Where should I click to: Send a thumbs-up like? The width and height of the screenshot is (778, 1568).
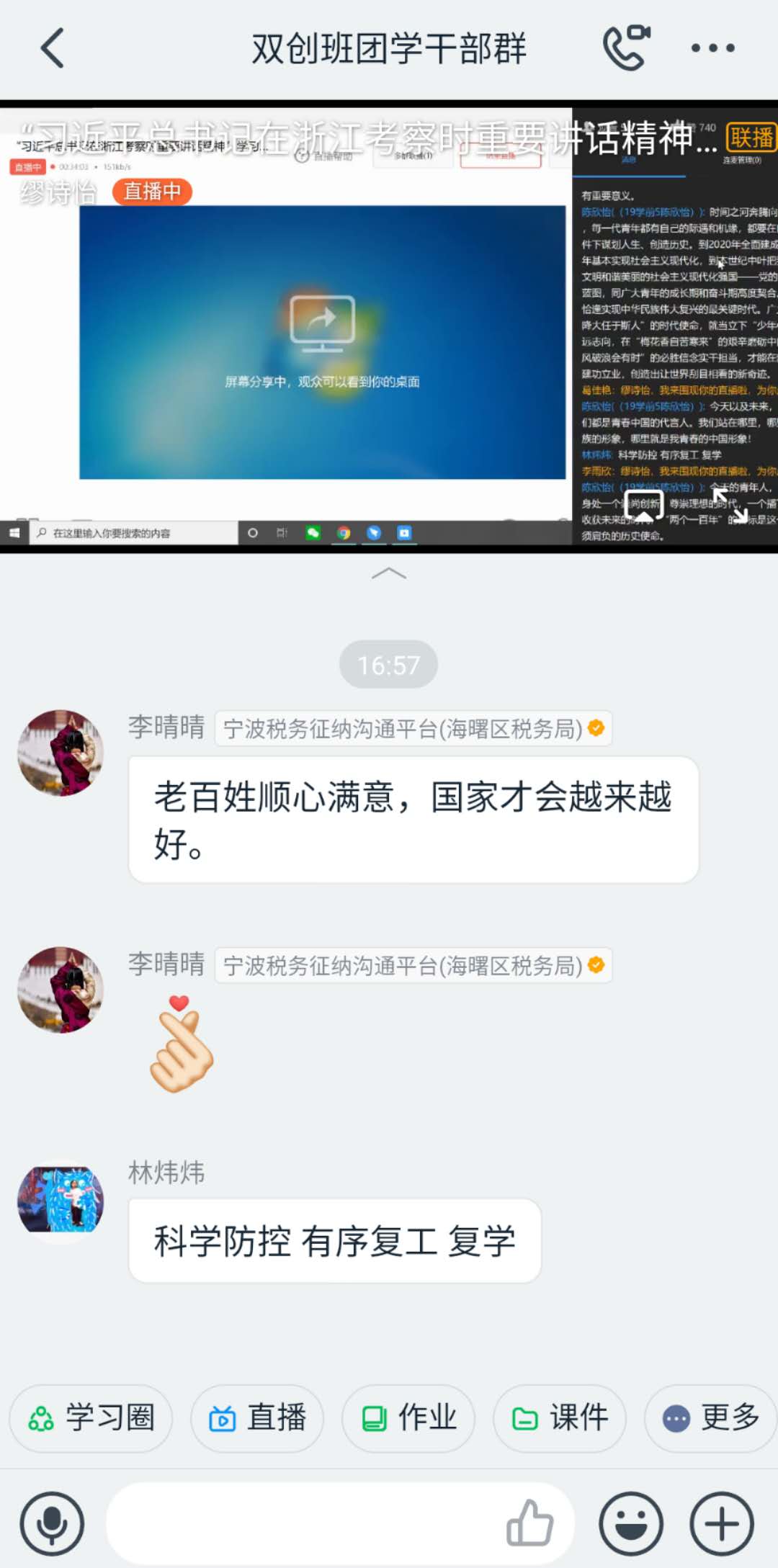point(529,1523)
